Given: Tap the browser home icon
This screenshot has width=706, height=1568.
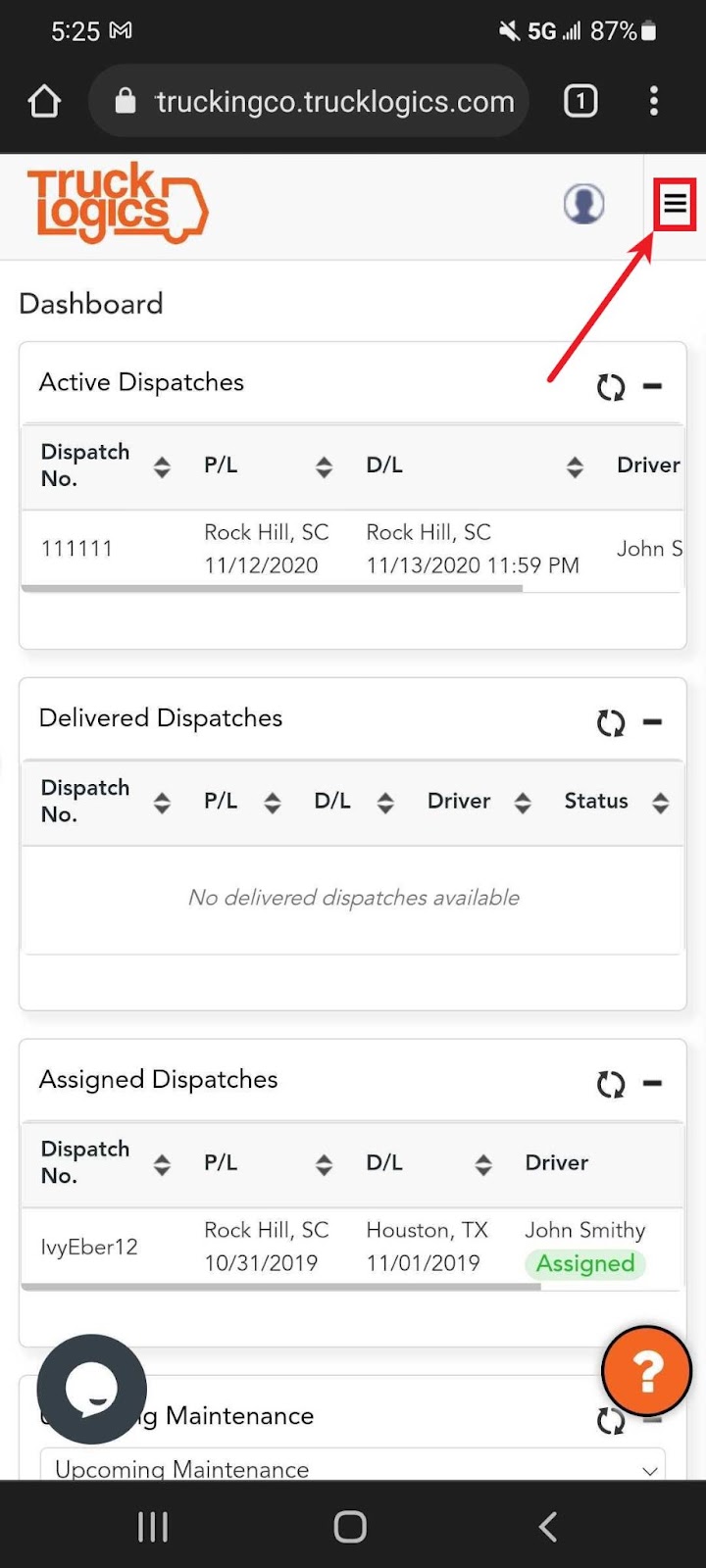Looking at the screenshot, I should 44,101.
